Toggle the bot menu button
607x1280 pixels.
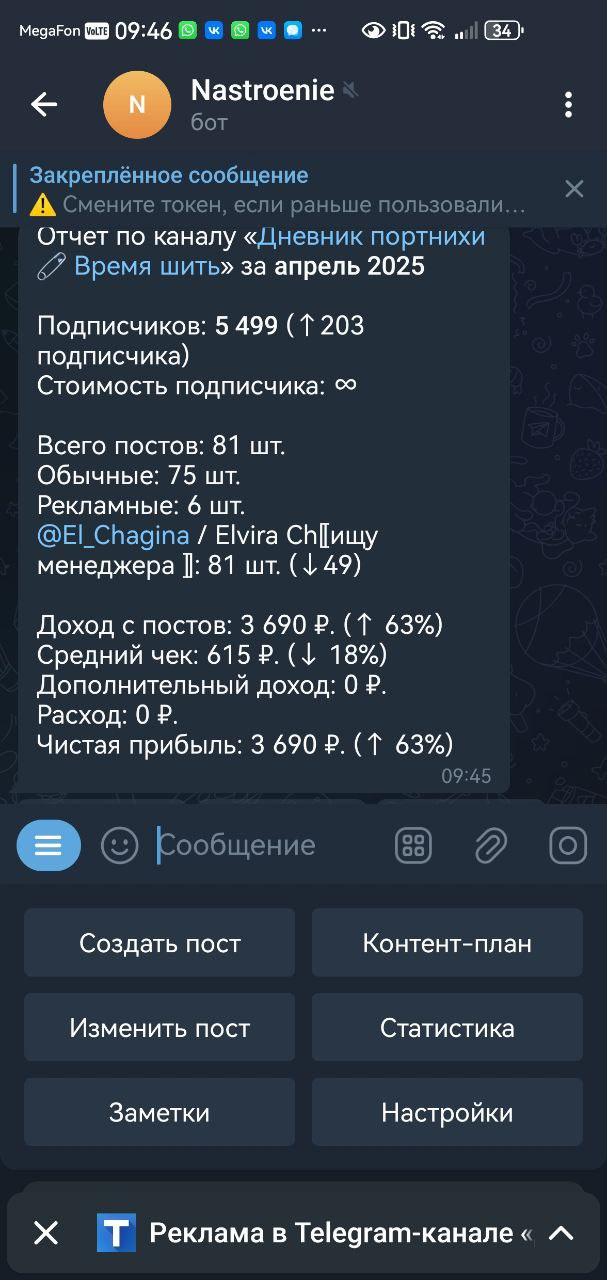[48, 846]
